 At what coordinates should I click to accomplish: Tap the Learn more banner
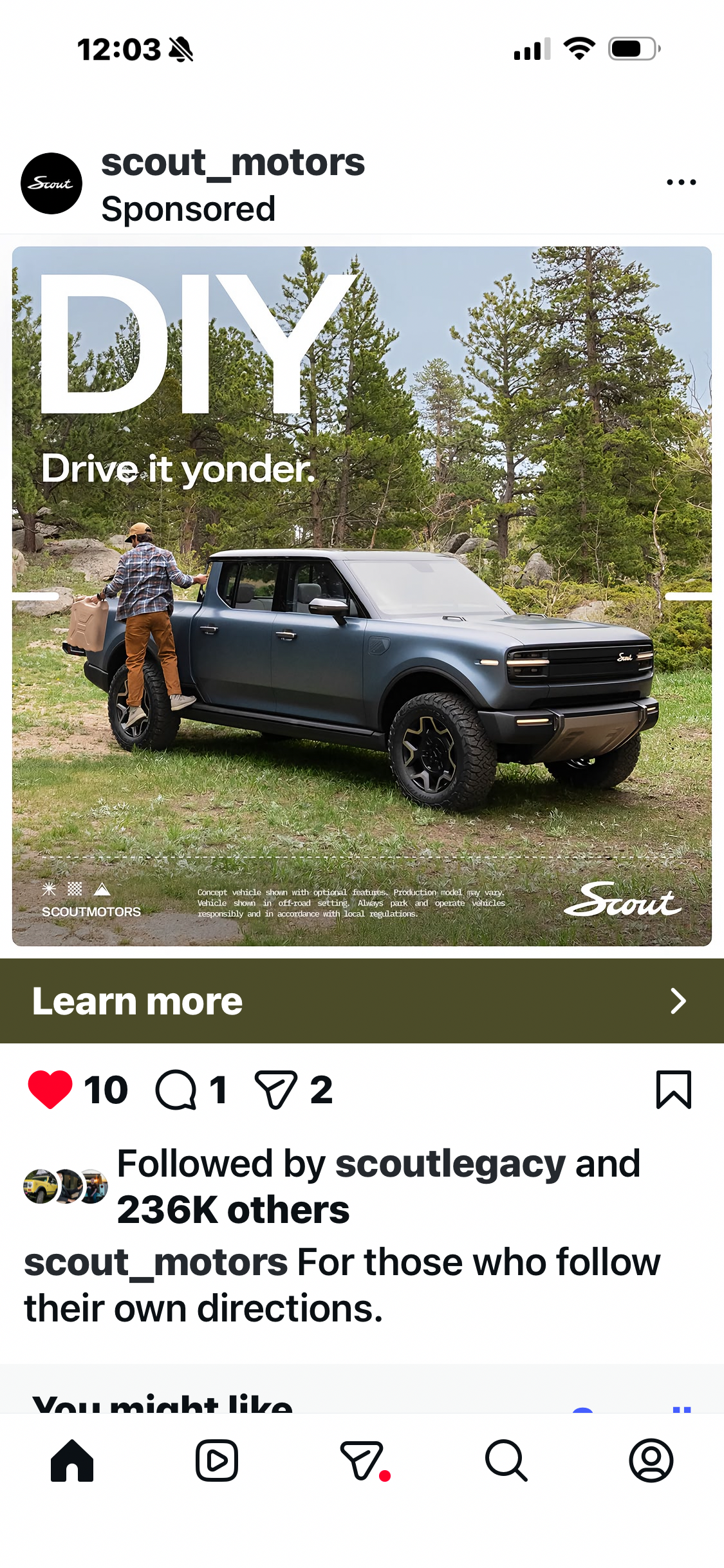(362, 1001)
